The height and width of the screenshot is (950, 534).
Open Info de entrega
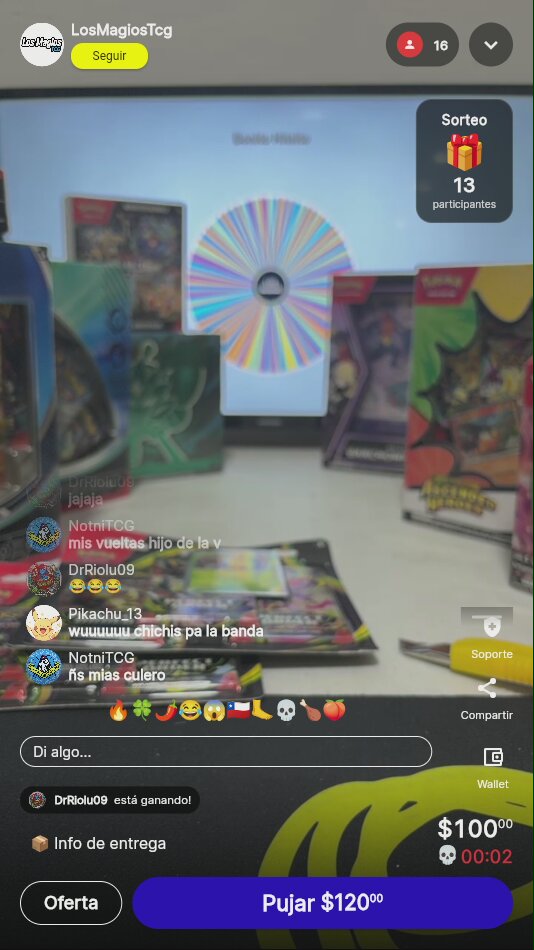pos(98,843)
